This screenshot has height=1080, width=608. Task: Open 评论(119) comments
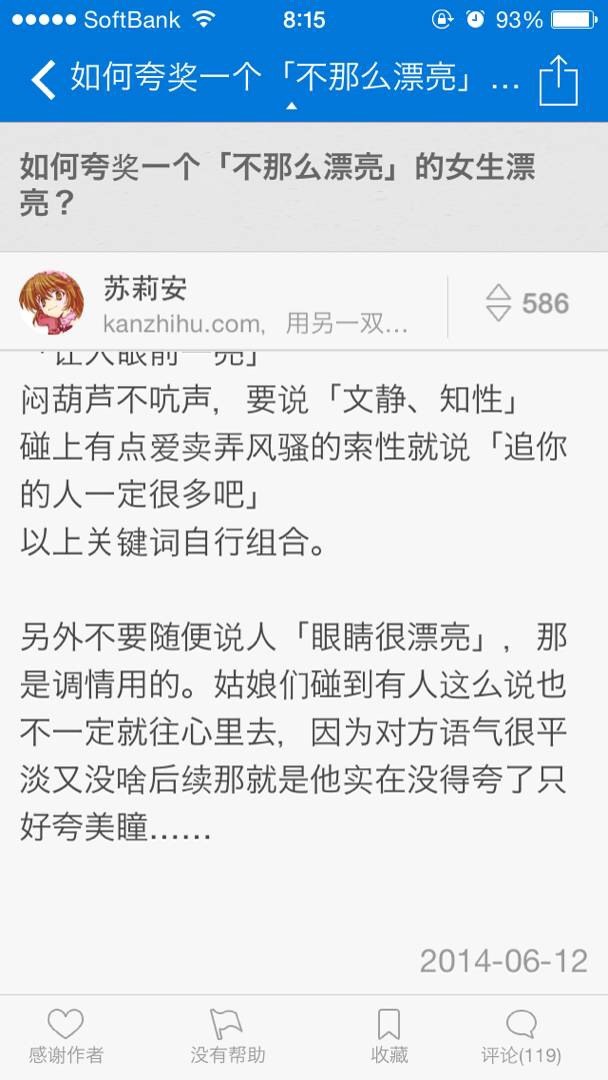[521, 1037]
